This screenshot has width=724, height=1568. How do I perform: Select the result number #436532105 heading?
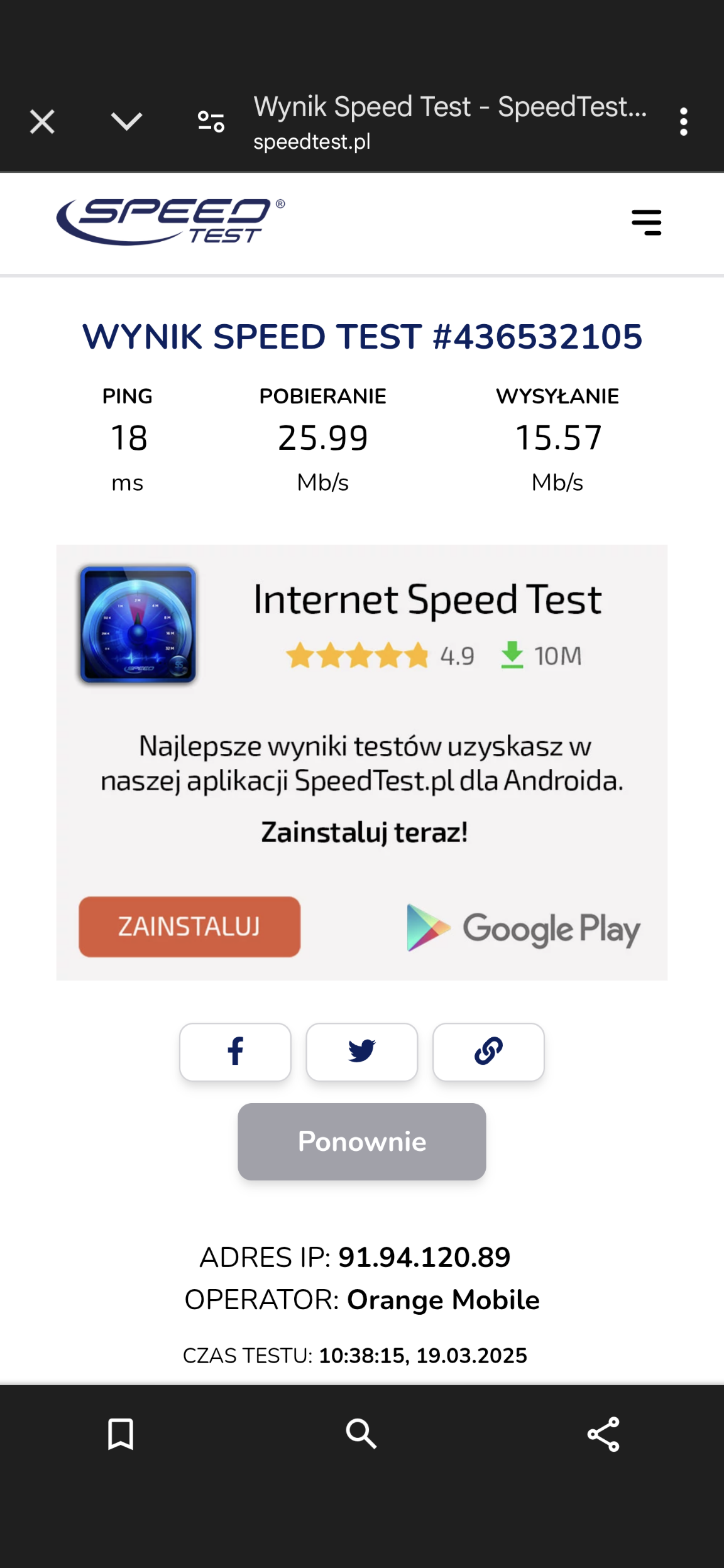point(362,337)
